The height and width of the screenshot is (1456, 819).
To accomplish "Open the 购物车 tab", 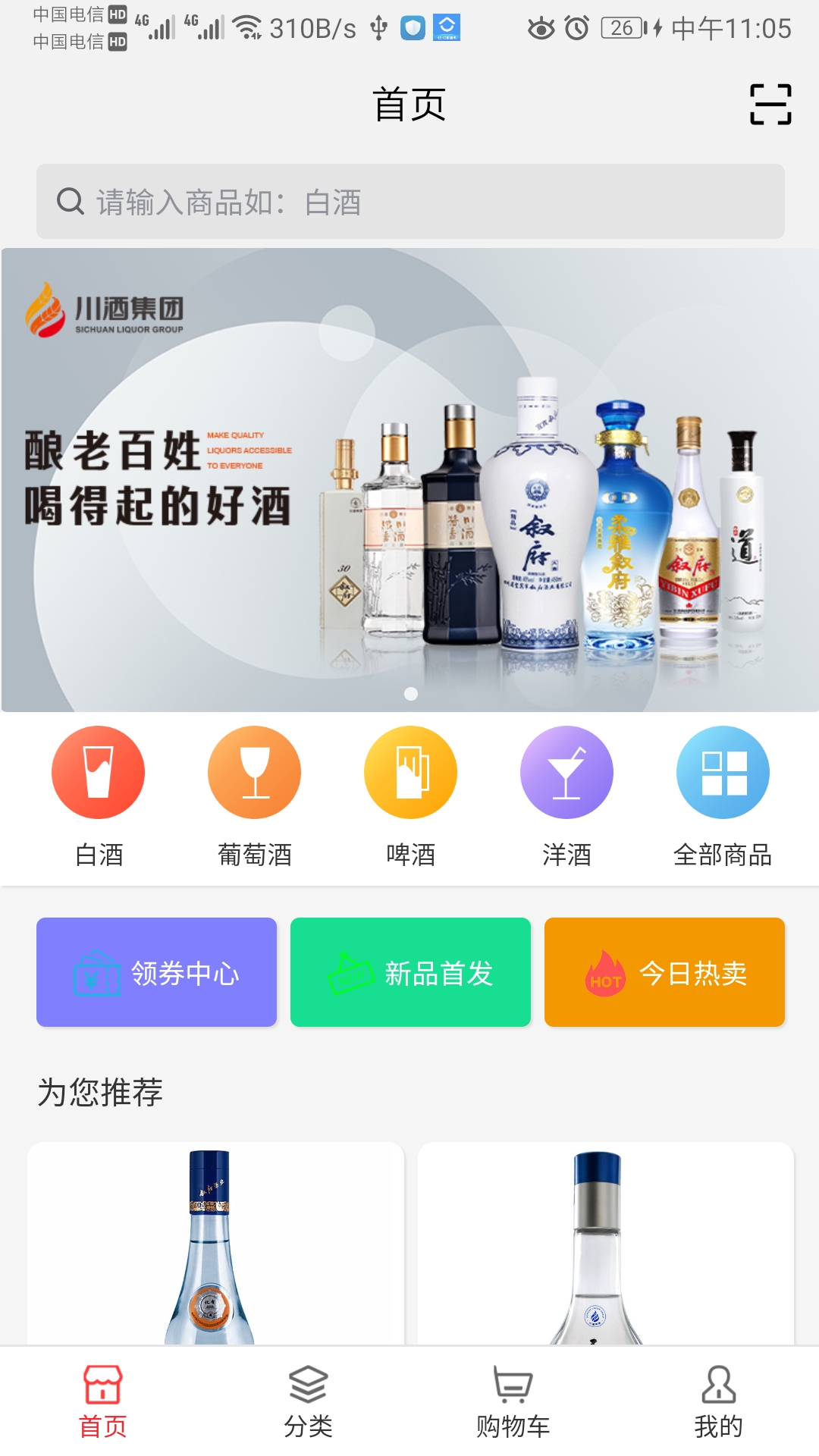I will 513,1401.
